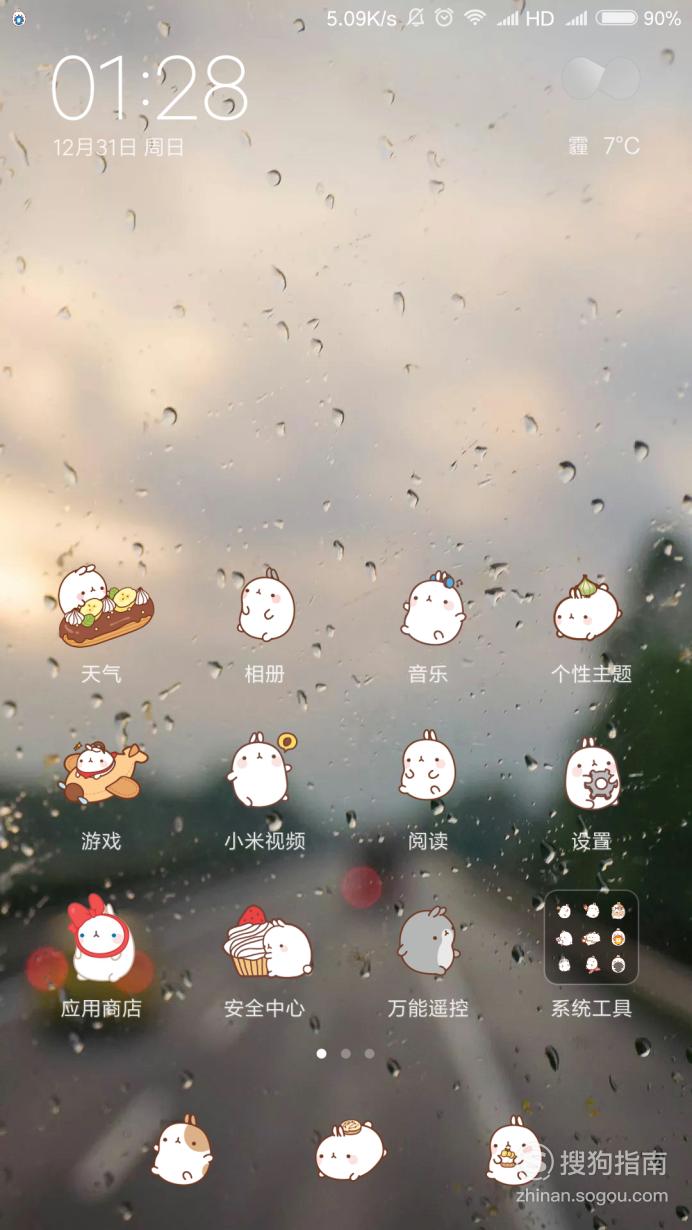This screenshot has height=1230, width=692.
Task: Launch 小米视频 video app
Action: pos(265,772)
